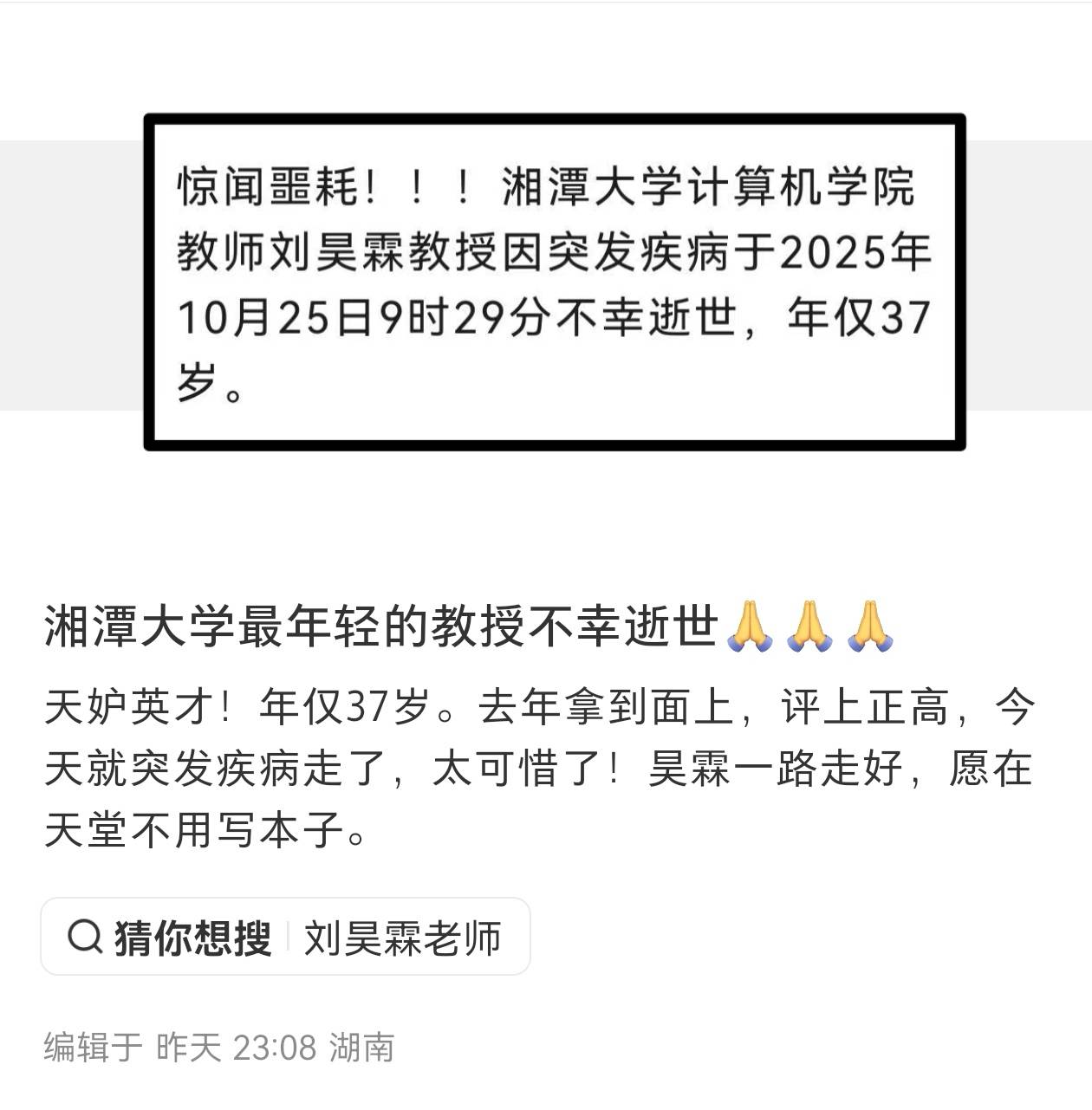
Task: Open the post's image in full view
Action: 555,282
